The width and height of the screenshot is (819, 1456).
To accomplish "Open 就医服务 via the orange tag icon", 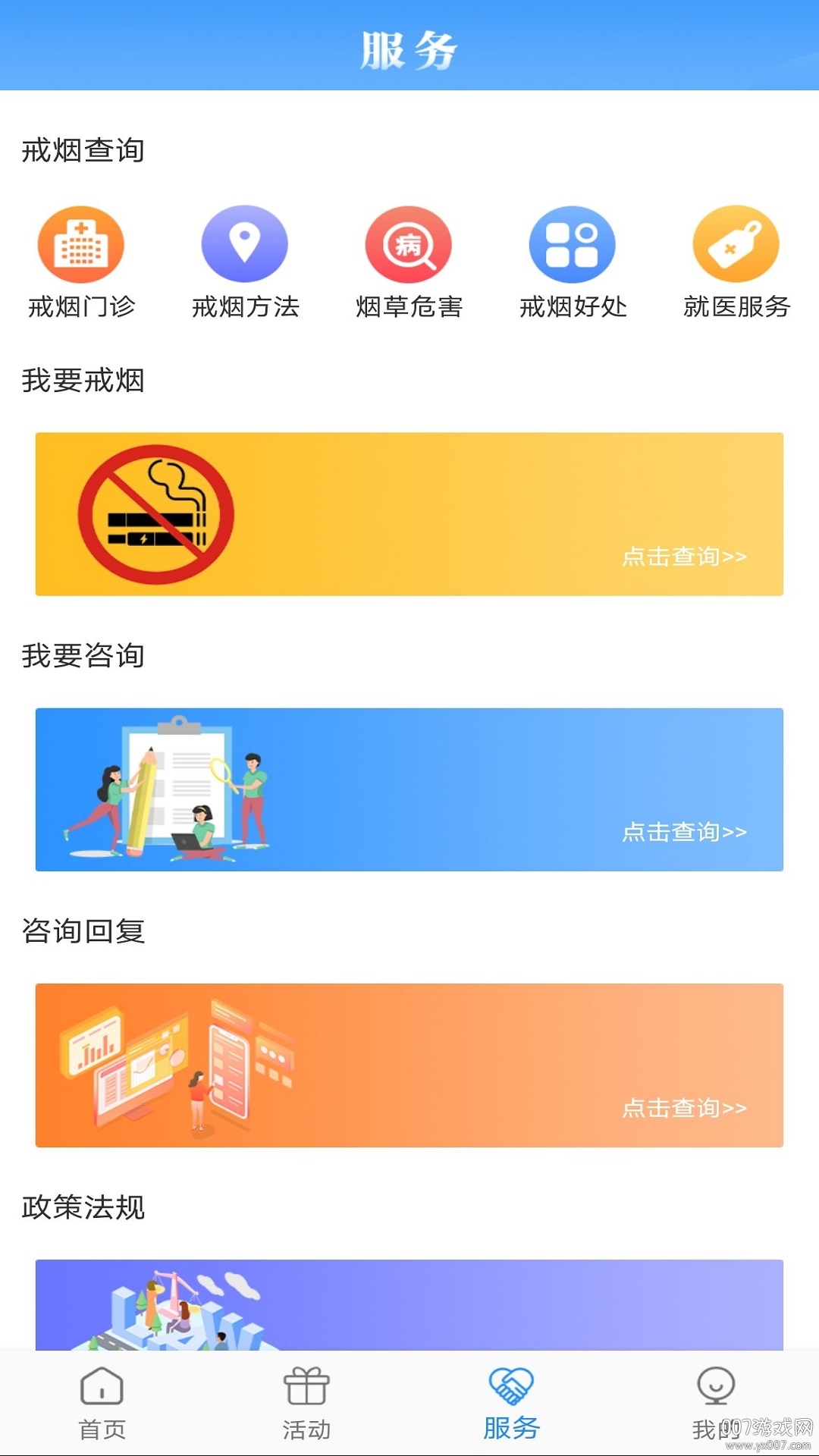I will point(735,245).
